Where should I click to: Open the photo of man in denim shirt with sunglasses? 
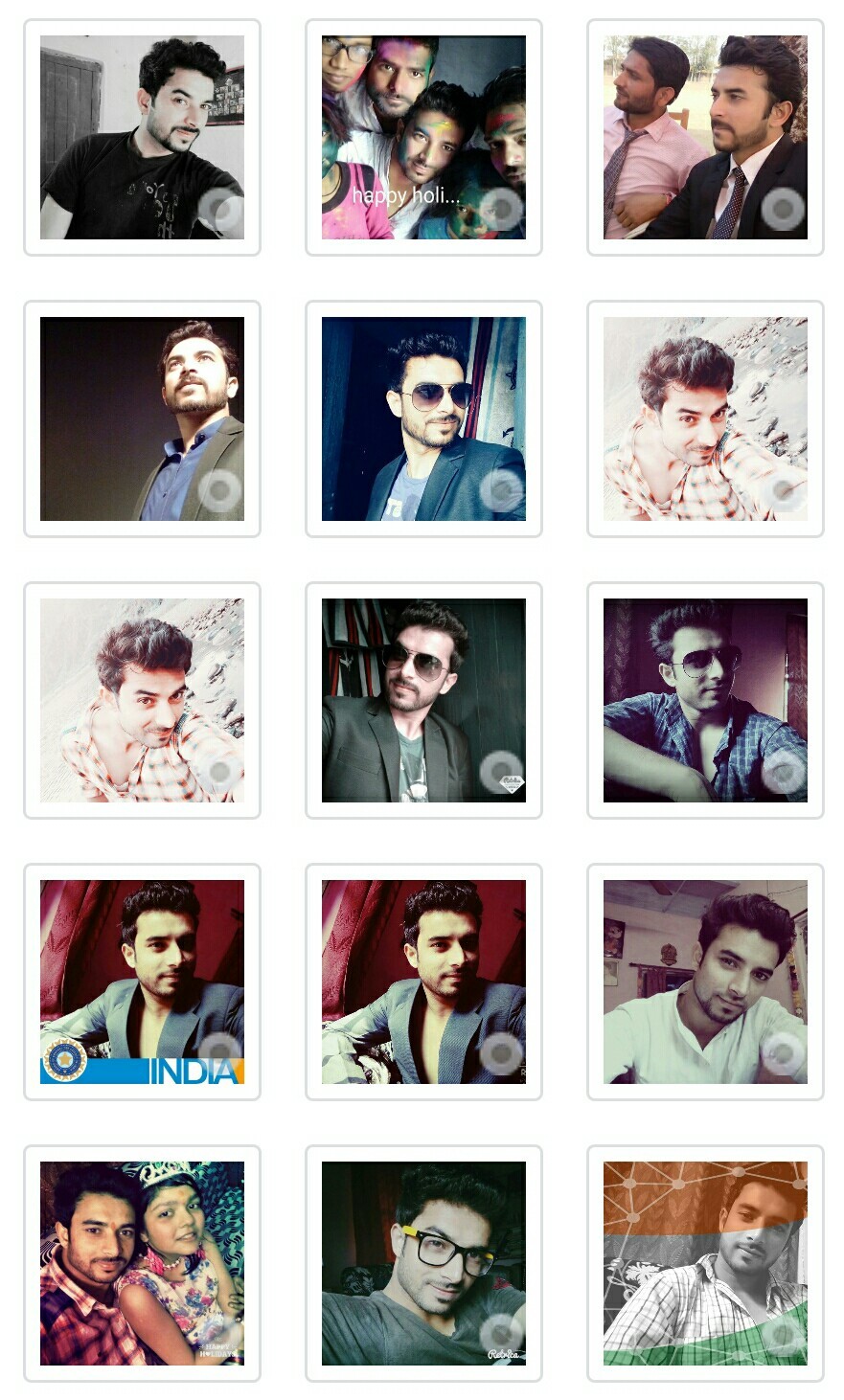pyautogui.click(x=705, y=700)
